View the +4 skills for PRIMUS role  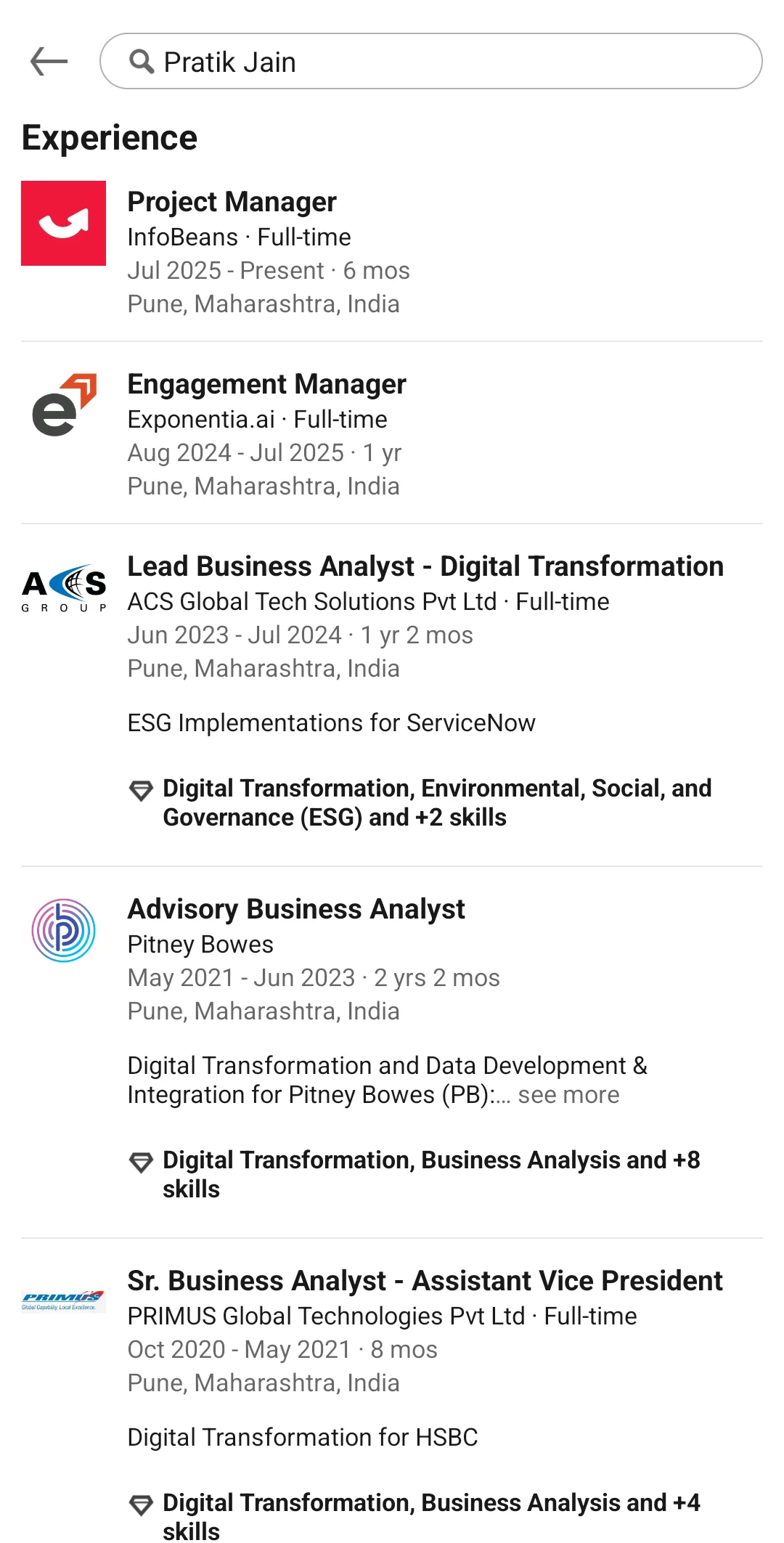pyautogui.click(x=430, y=1516)
